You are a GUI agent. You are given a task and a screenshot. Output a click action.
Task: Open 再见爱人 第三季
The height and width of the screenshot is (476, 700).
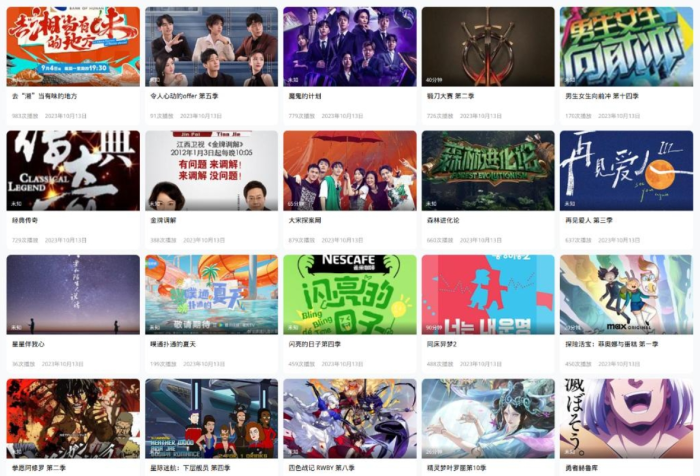tap(626, 170)
